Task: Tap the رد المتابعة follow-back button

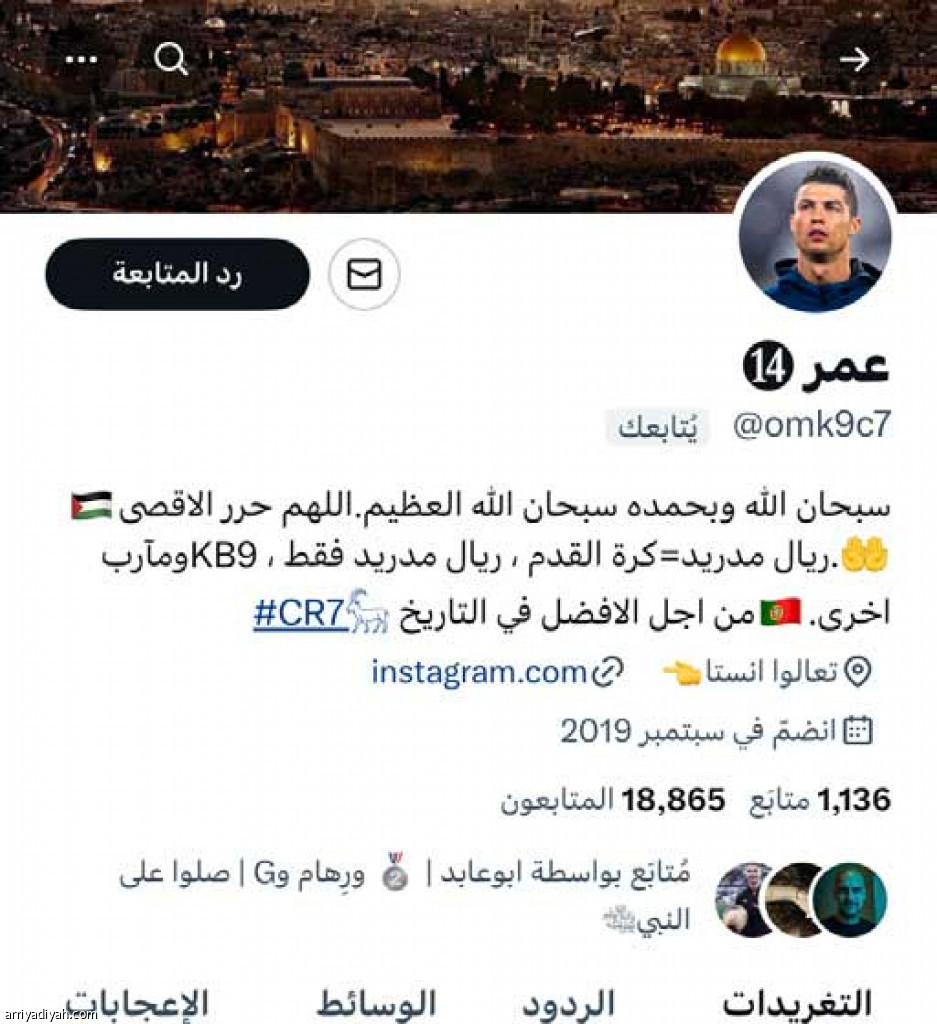Action: (177, 274)
